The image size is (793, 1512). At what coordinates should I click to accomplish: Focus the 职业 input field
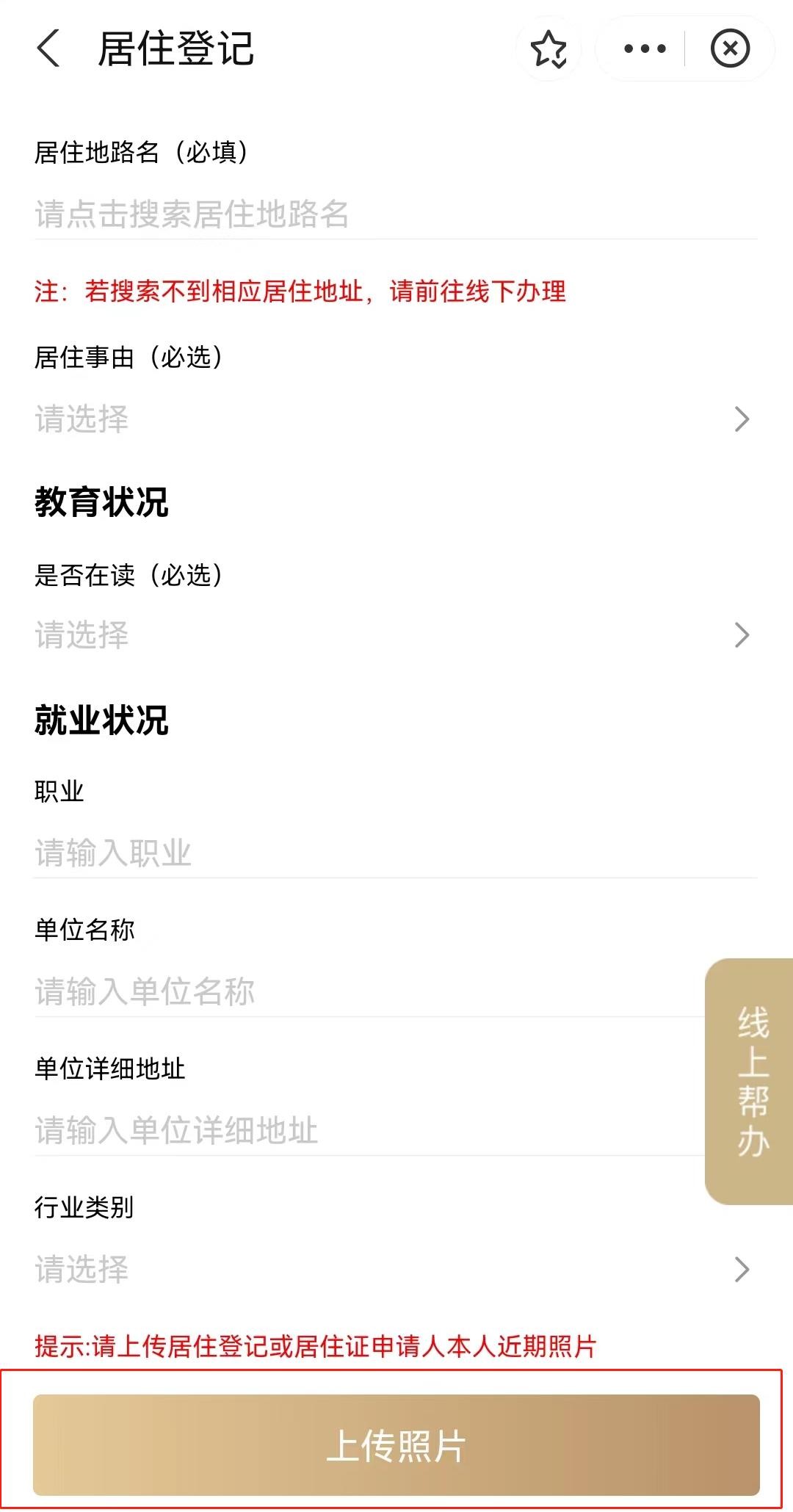pos(395,853)
